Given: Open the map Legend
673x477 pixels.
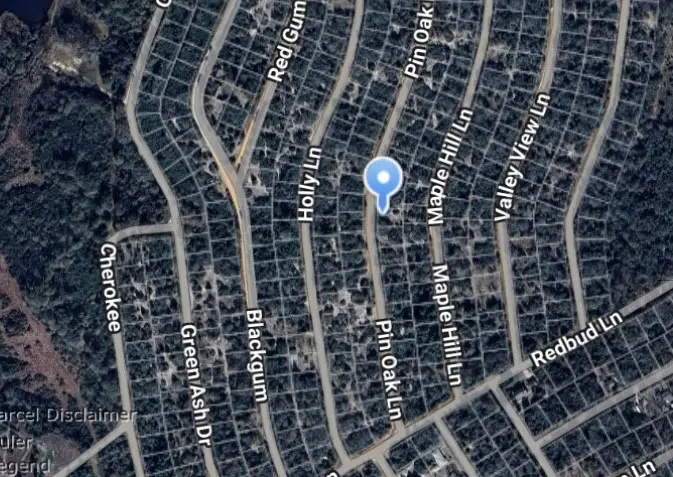Looking at the screenshot, I should [x=23, y=466].
